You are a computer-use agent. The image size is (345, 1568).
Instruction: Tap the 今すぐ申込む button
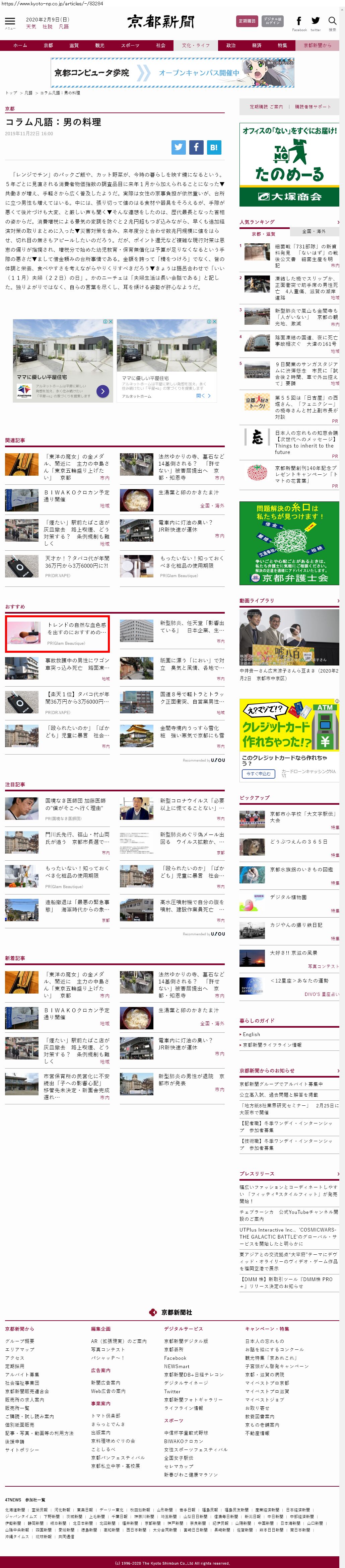pos(258,773)
